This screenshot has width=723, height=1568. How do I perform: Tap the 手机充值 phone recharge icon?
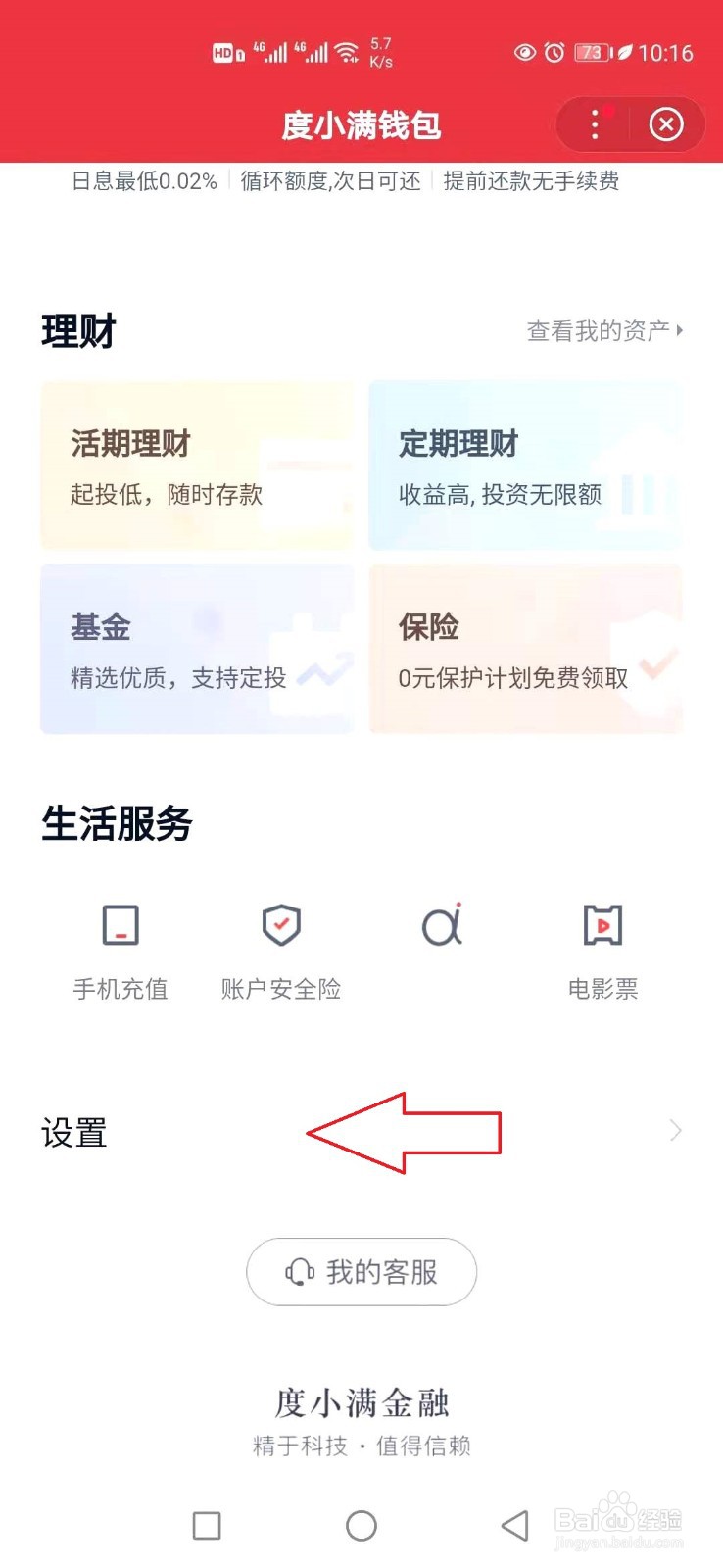tap(120, 924)
